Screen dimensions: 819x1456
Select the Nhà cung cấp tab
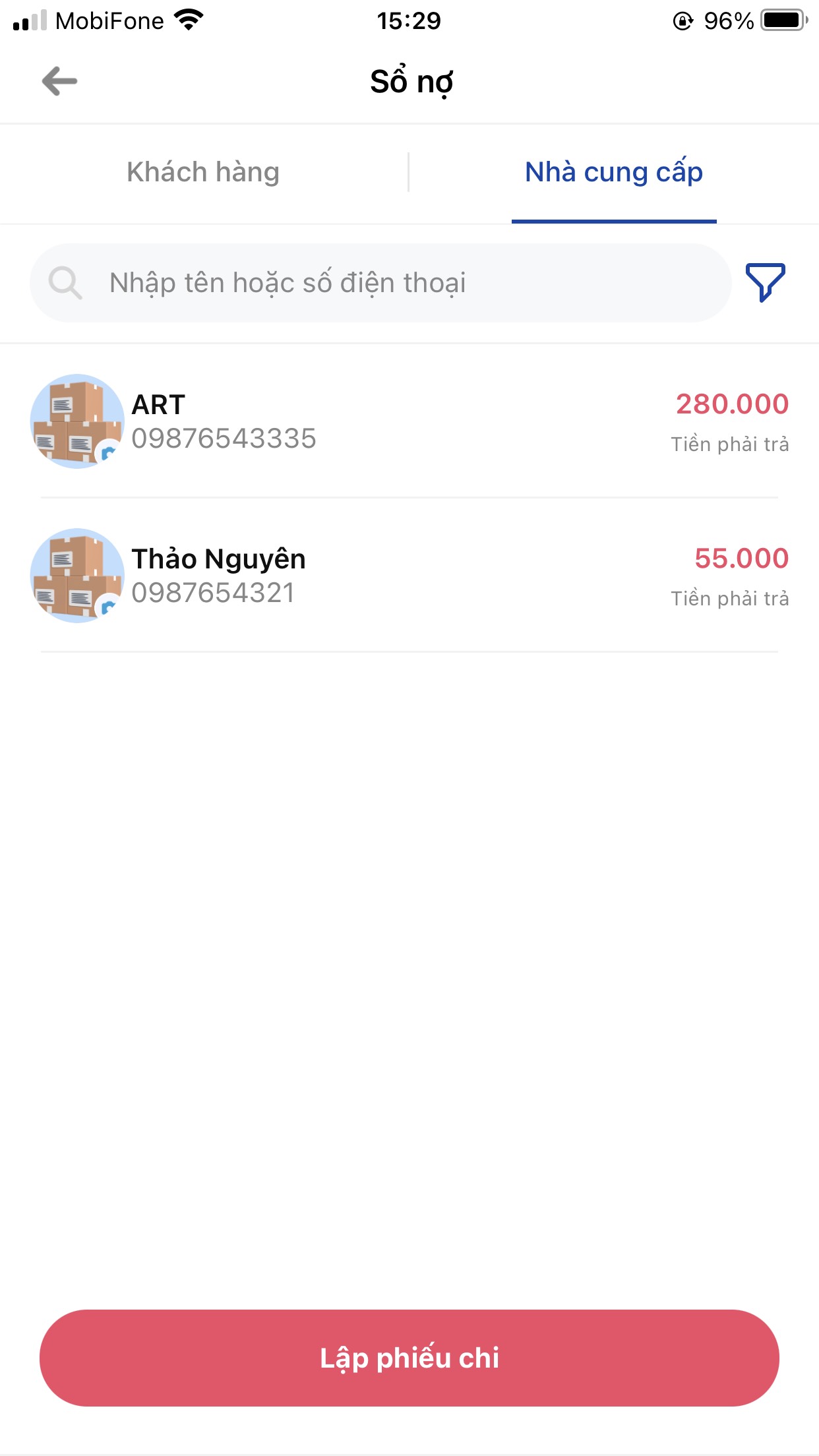pos(613,172)
